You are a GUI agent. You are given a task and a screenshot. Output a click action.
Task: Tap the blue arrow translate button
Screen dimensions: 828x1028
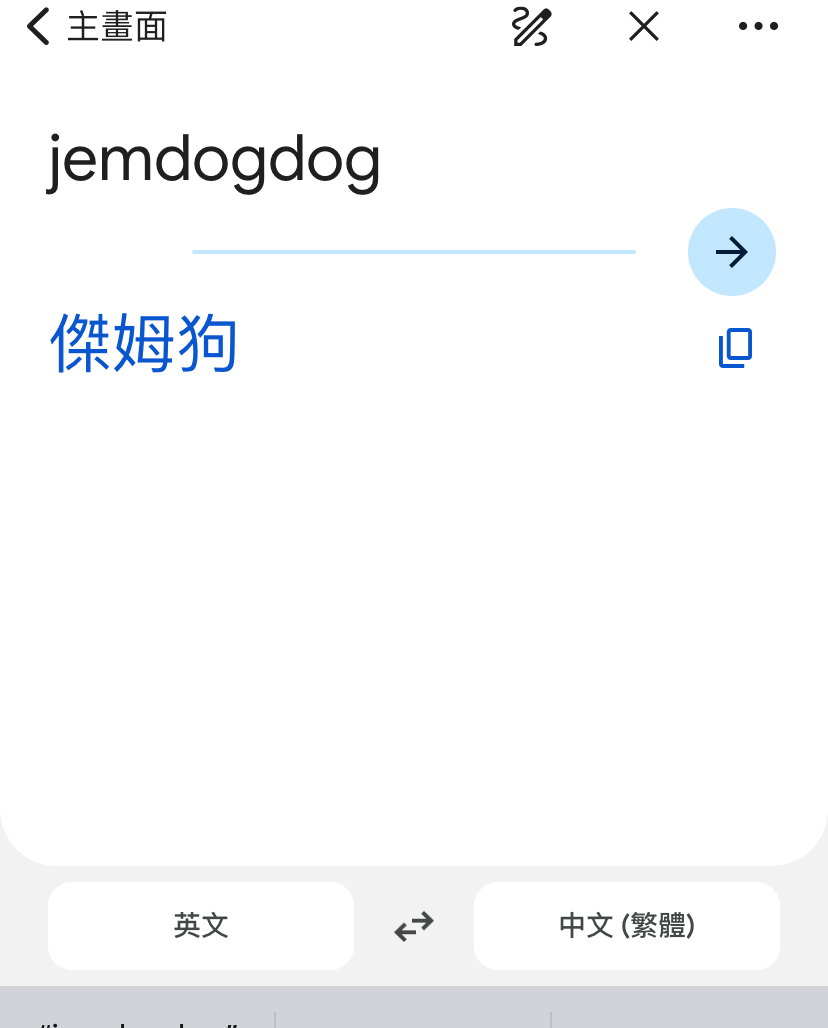click(x=732, y=252)
